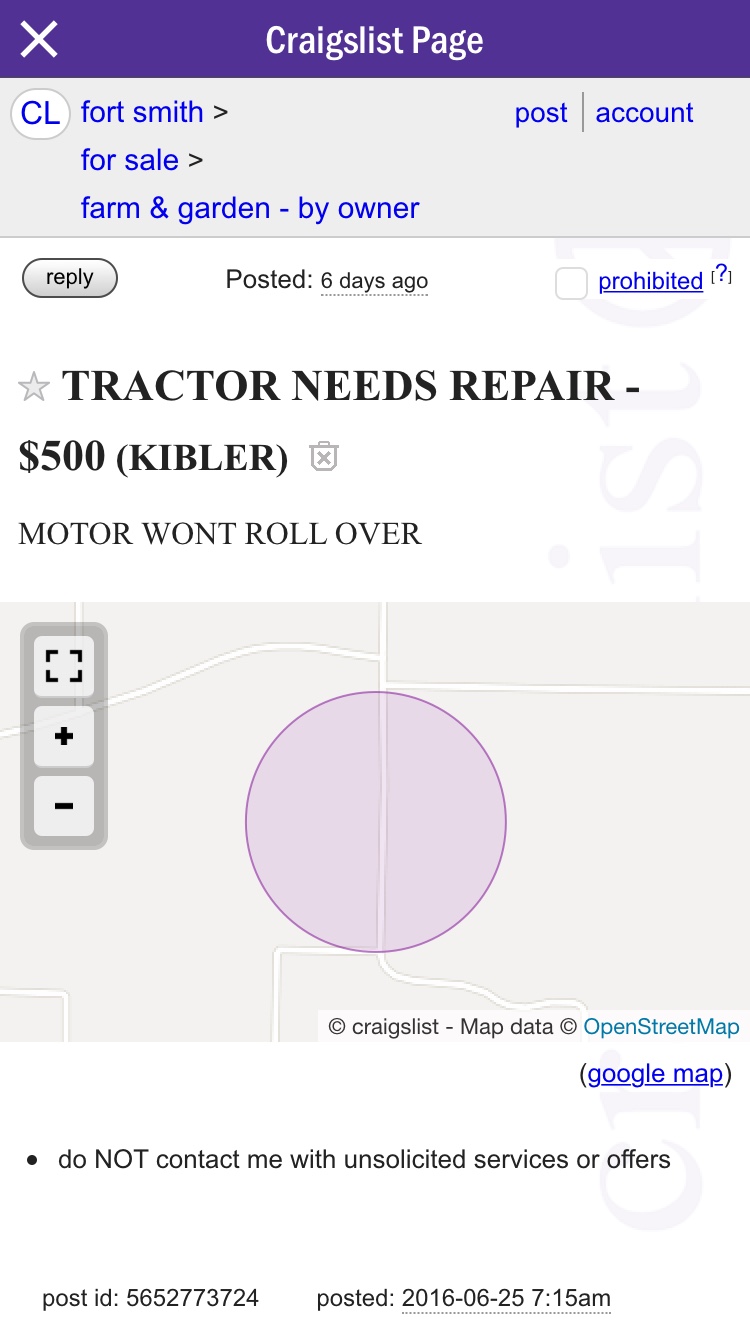Zoom in on the map

click(x=64, y=736)
